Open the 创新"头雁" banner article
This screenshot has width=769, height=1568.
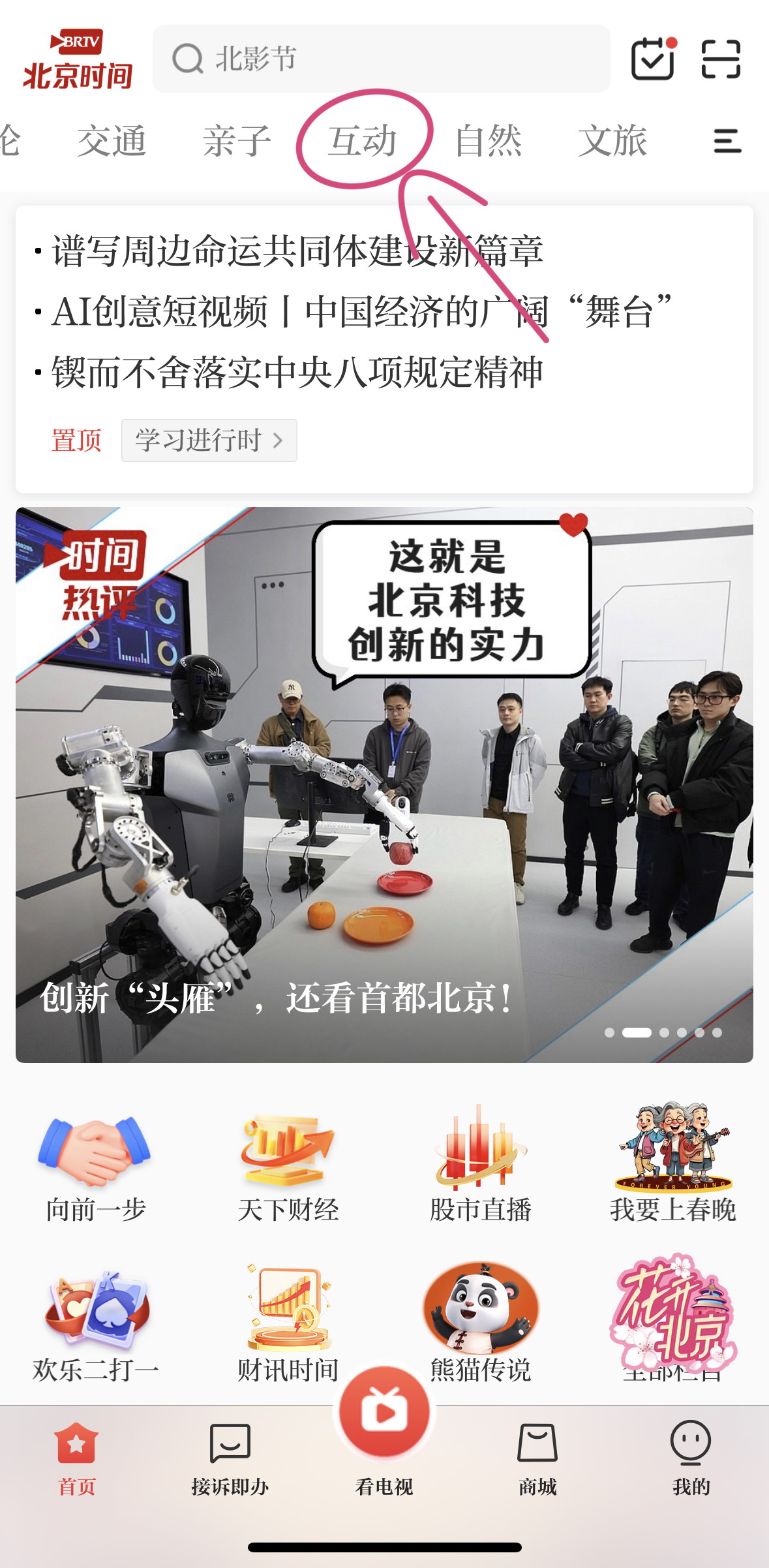[384, 784]
